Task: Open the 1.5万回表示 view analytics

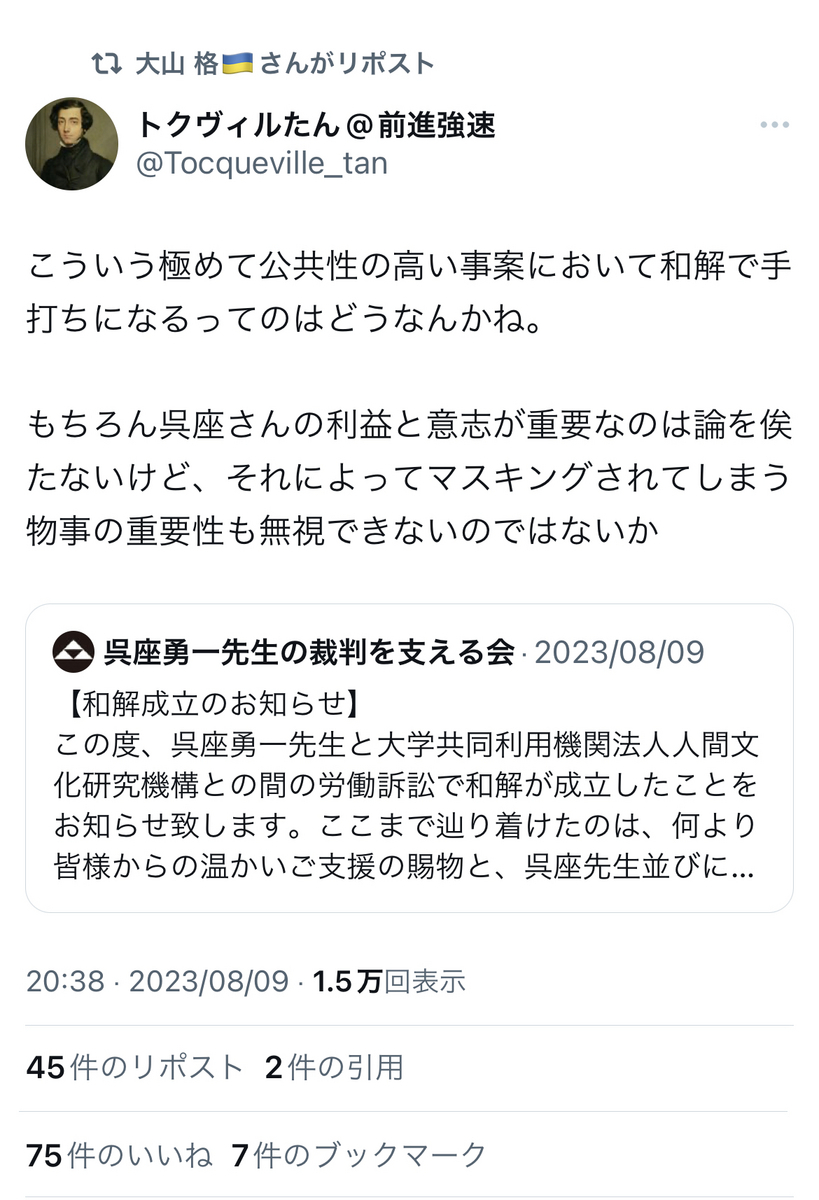Action: tap(389, 981)
